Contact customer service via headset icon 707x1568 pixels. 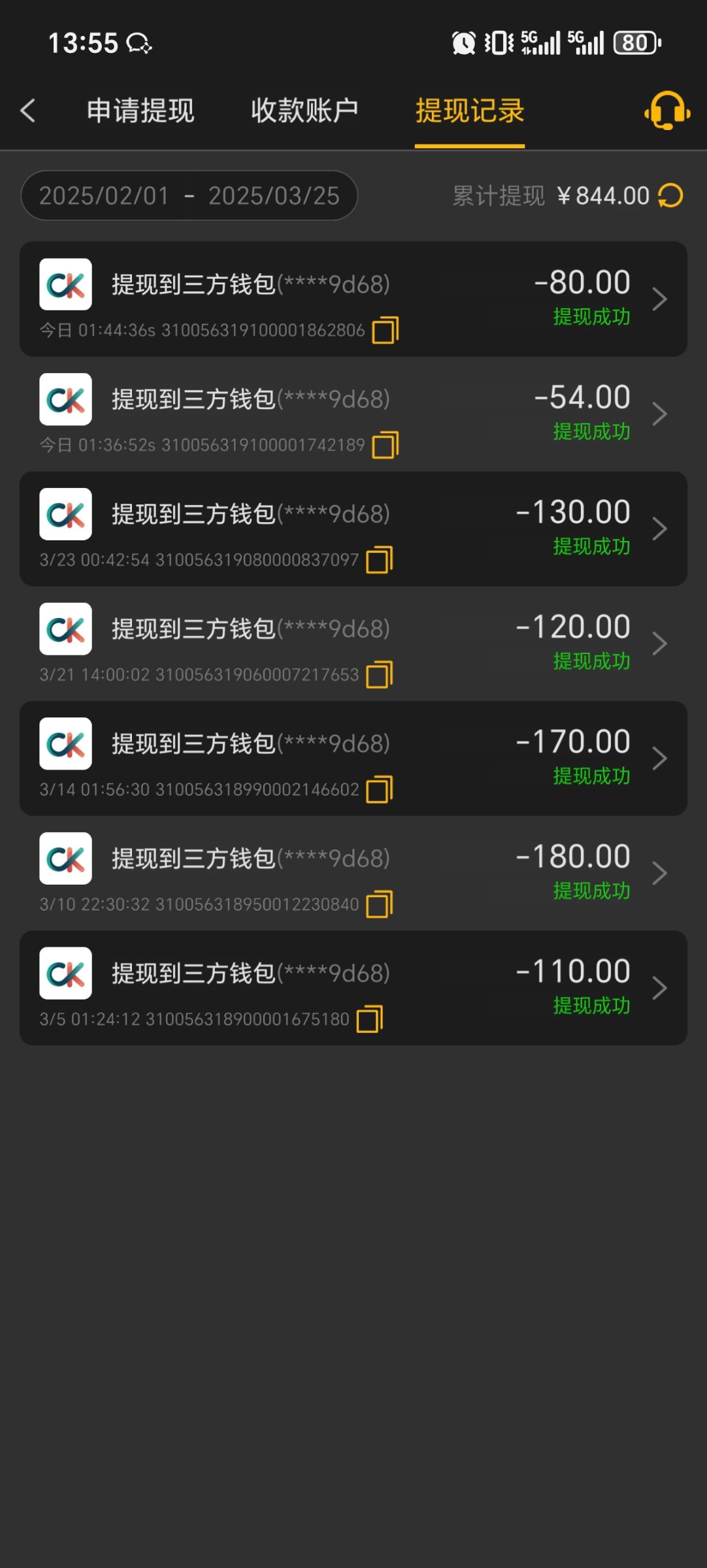point(666,110)
